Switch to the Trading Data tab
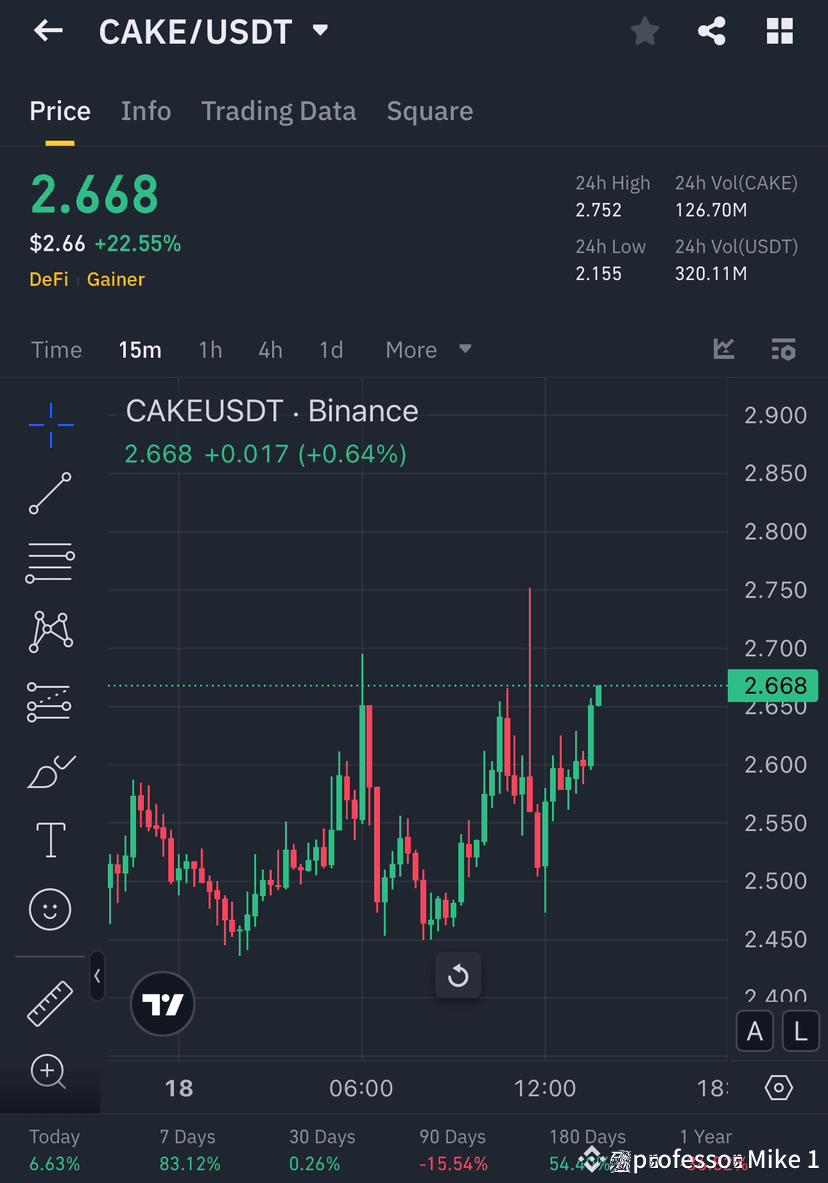Image resolution: width=828 pixels, height=1183 pixels. [x=278, y=111]
